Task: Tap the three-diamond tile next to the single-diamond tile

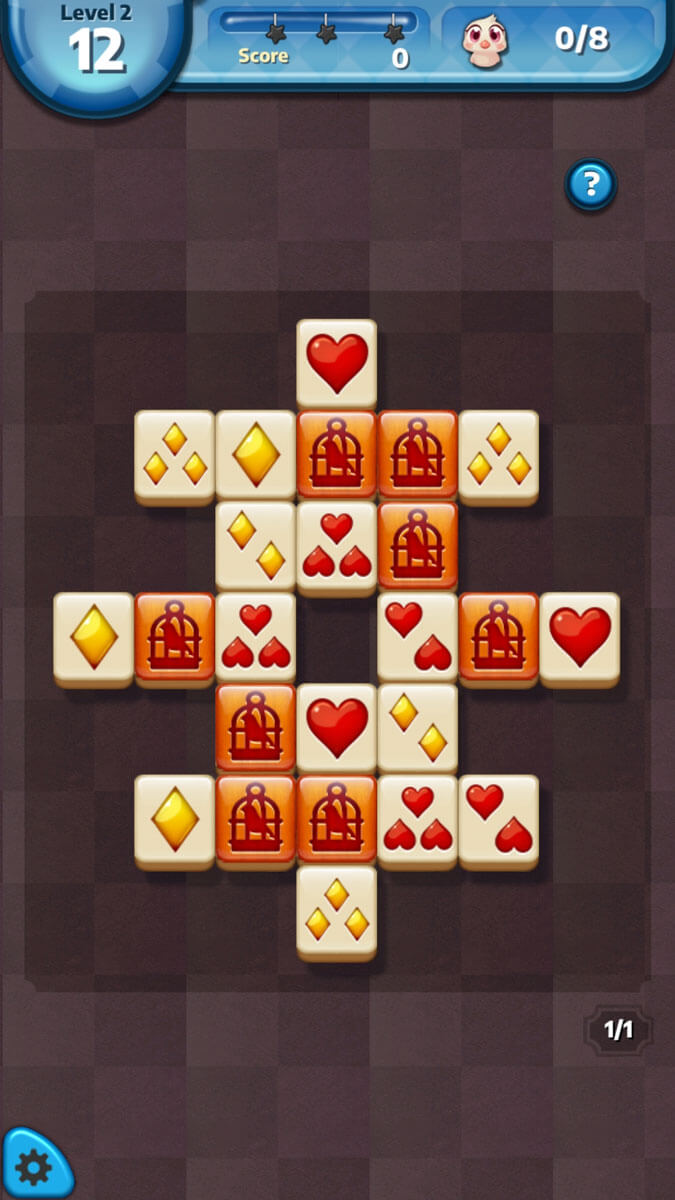Action: [x=175, y=453]
